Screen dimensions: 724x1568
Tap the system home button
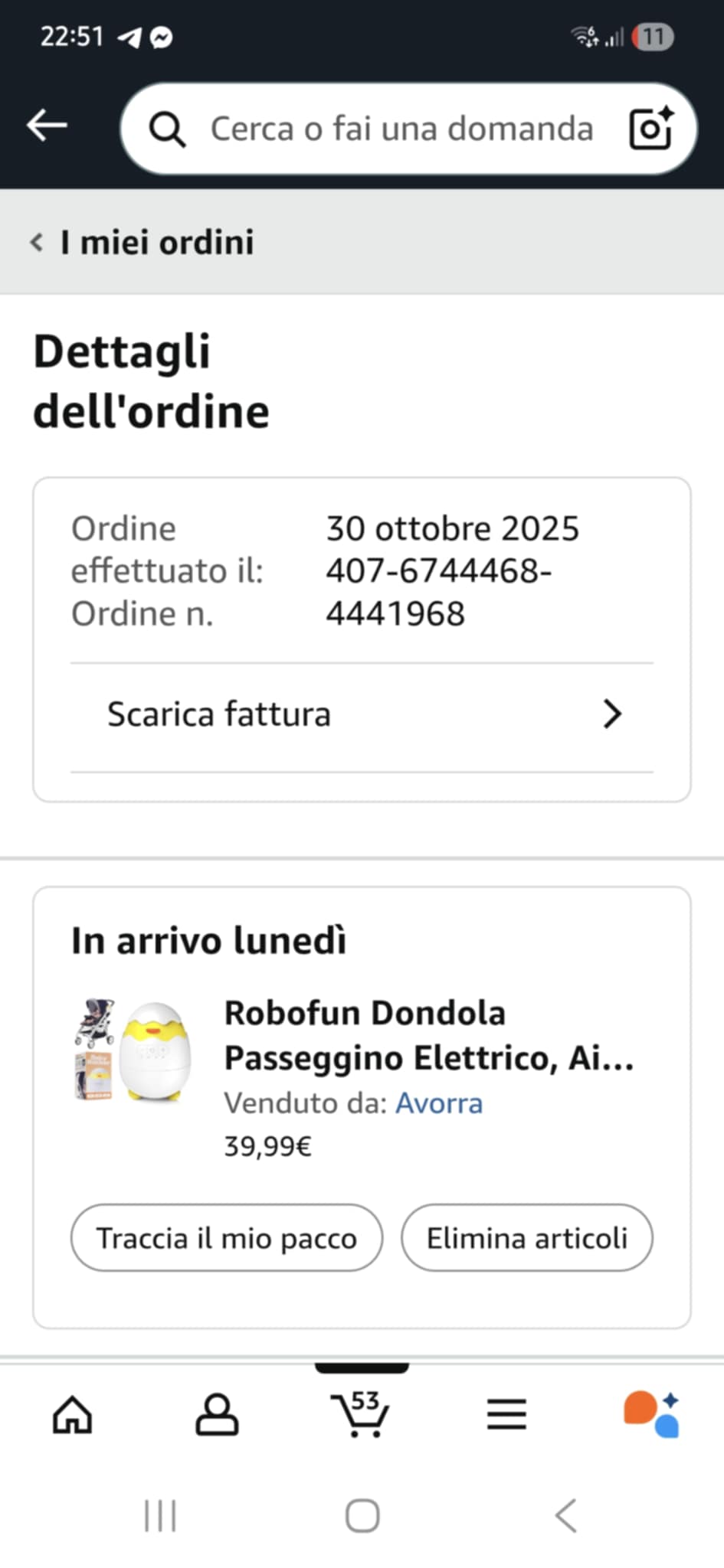click(362, 1515)
